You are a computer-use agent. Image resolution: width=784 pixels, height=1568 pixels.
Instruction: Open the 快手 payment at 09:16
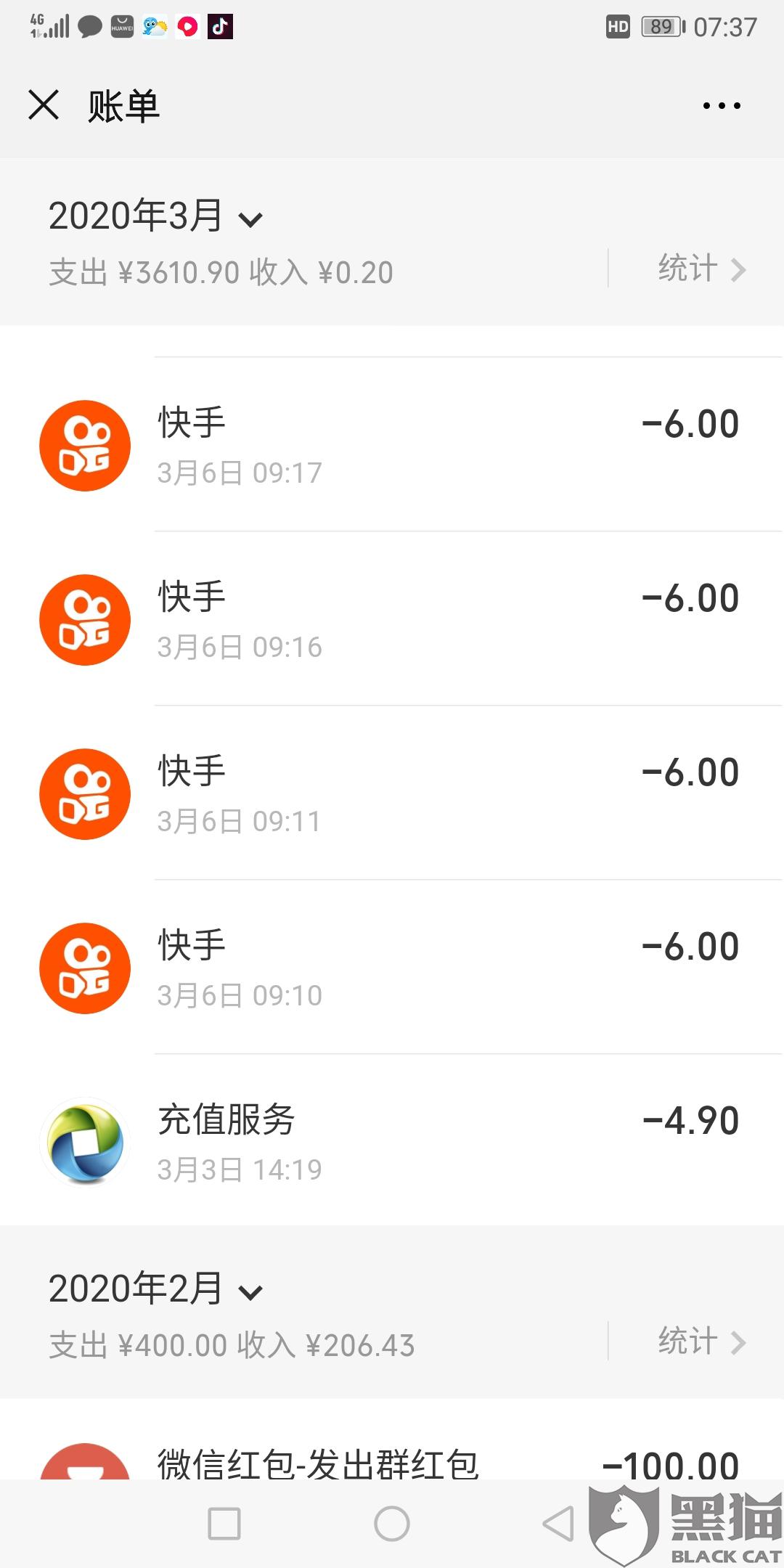(x=392, y=618)
